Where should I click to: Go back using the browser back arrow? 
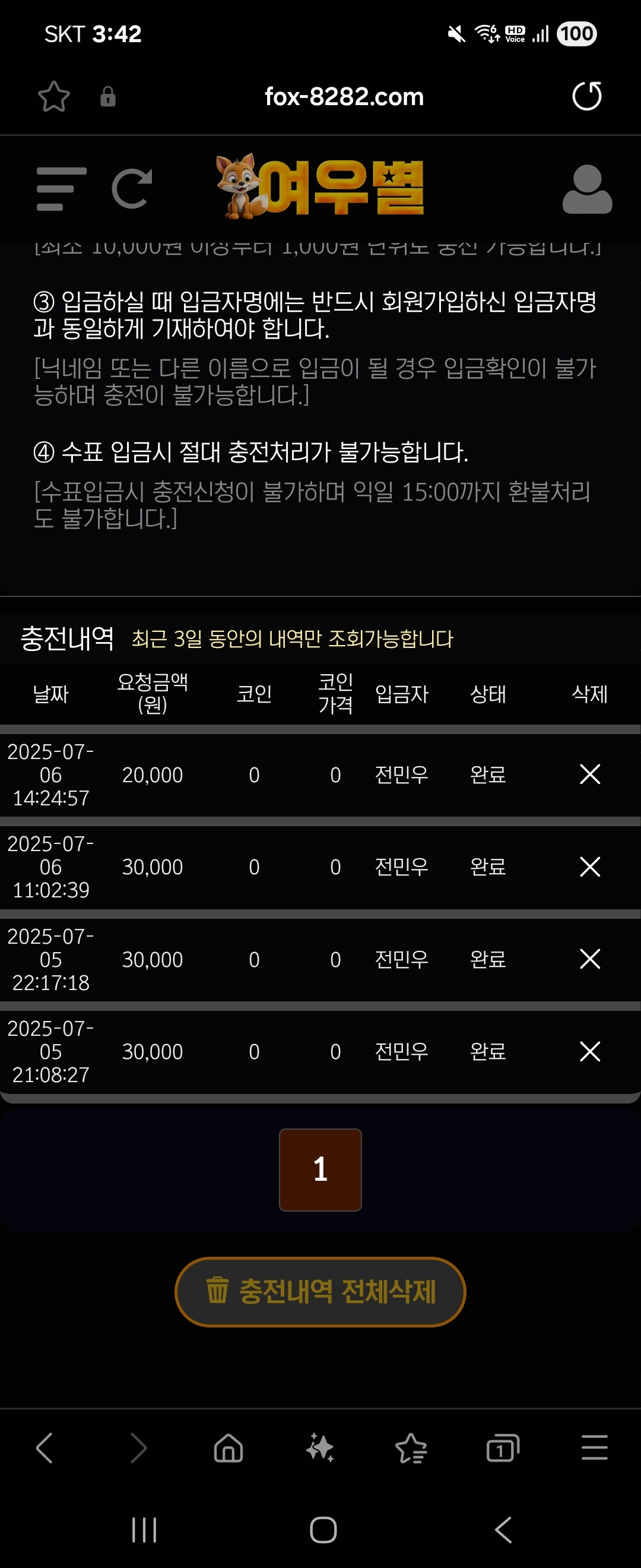(43, 1447)
